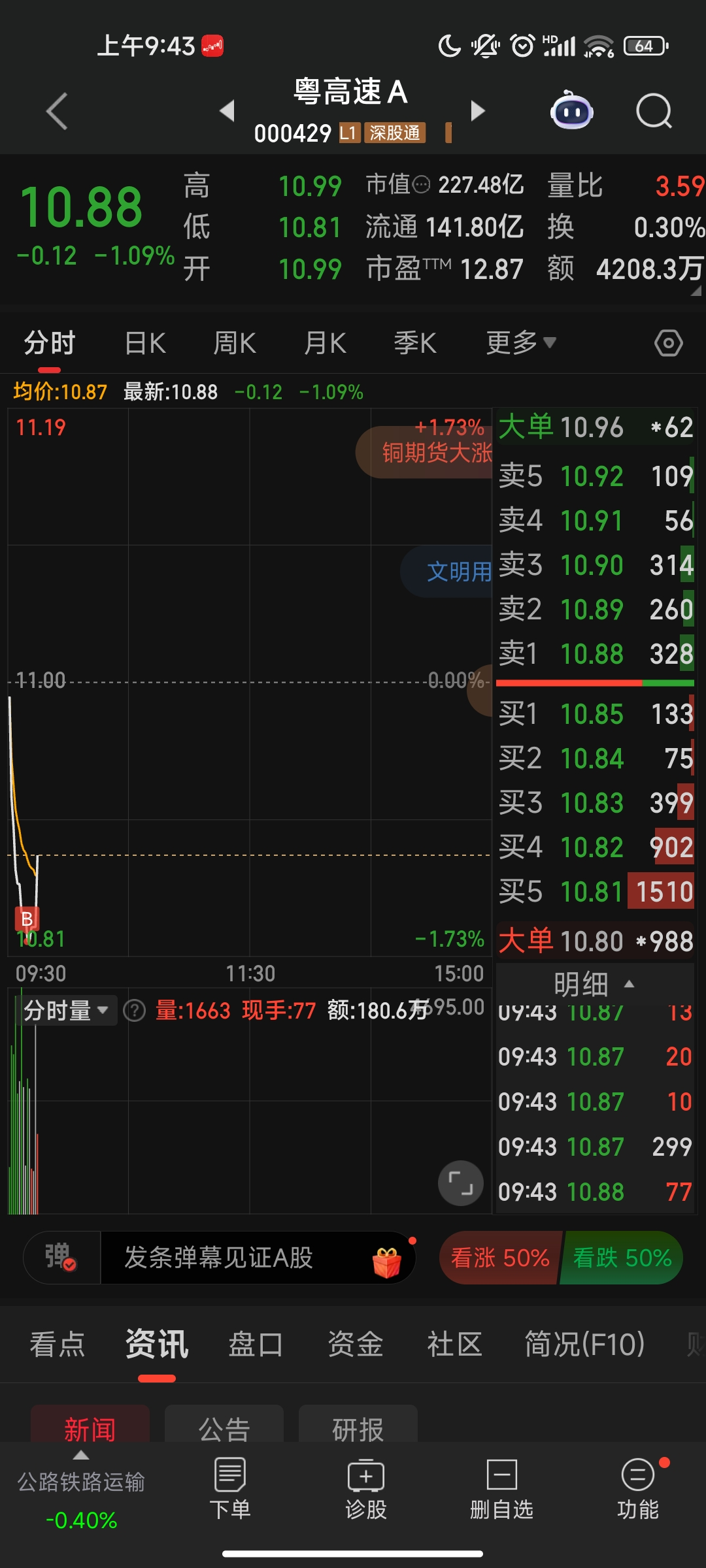Select the 月K chart tab
Screen dimensions: 706x1568
325,343
